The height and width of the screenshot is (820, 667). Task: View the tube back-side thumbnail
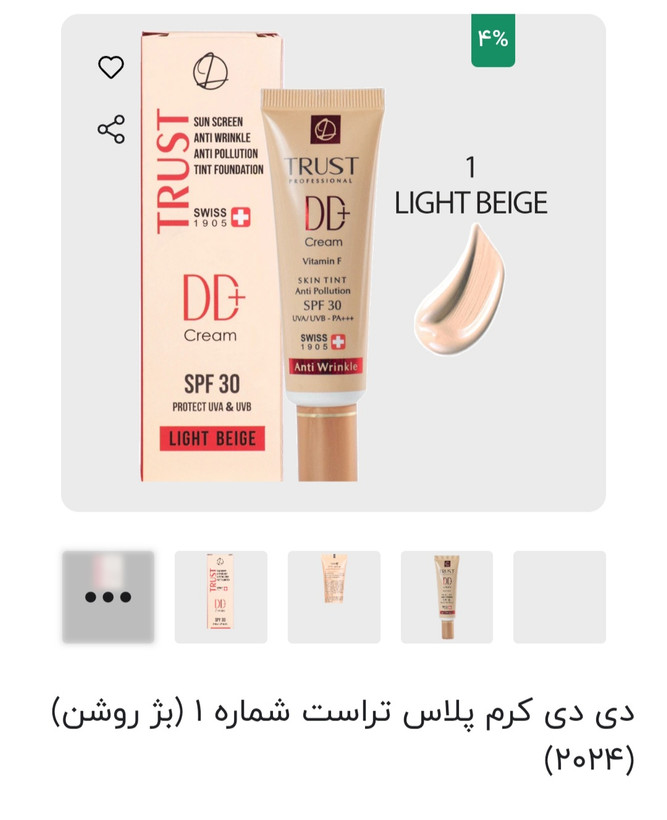pos(334,597)
